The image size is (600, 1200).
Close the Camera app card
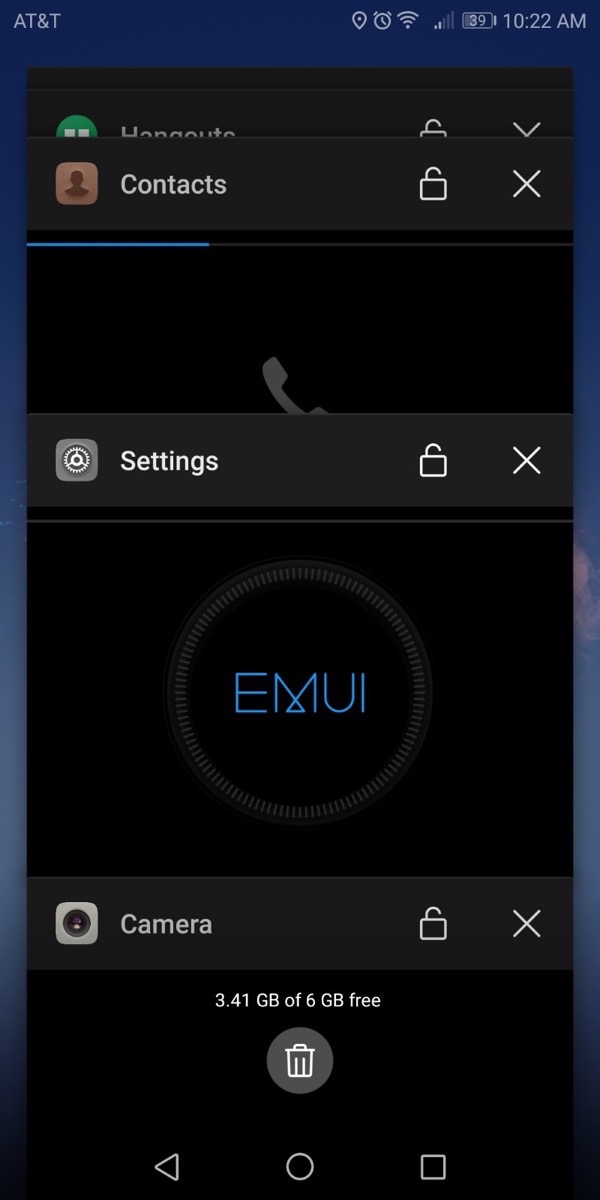526,924
